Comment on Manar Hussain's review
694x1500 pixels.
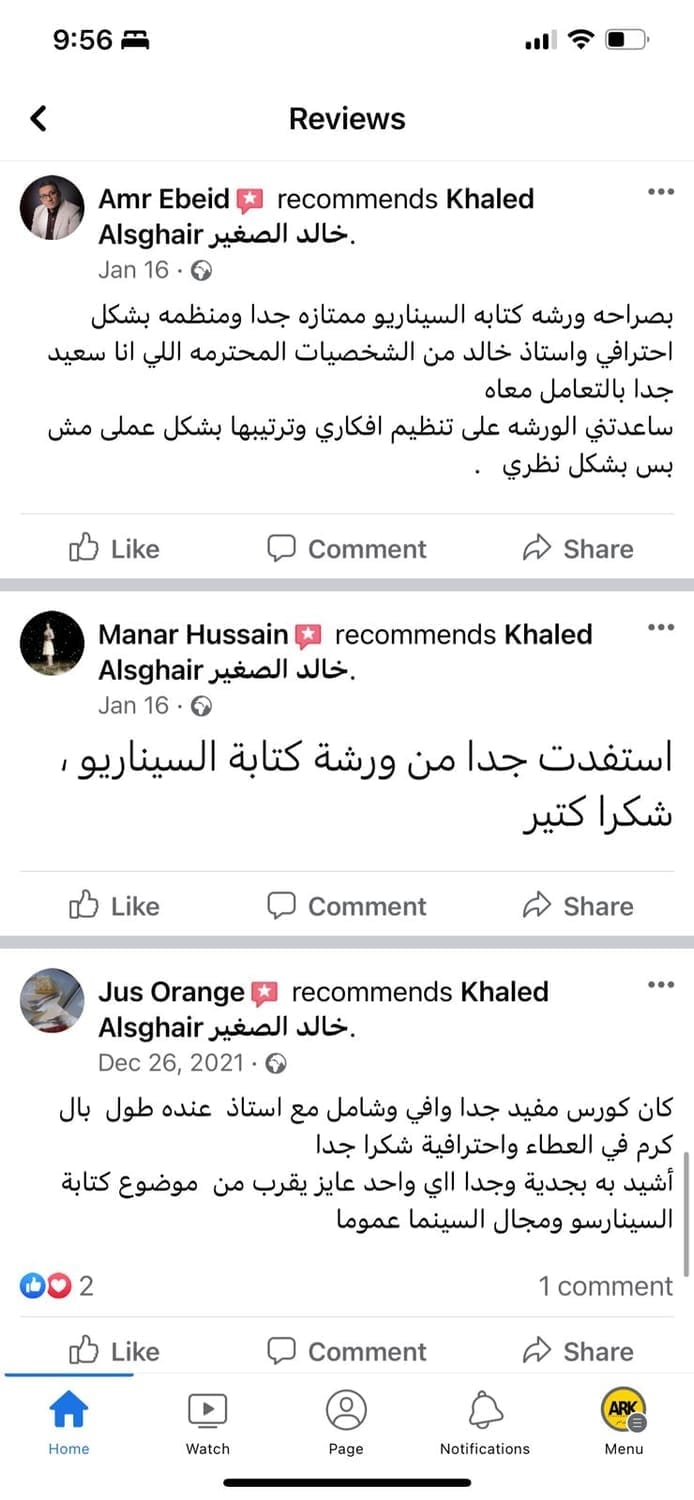pyautogui.click(x=346, y=906)
